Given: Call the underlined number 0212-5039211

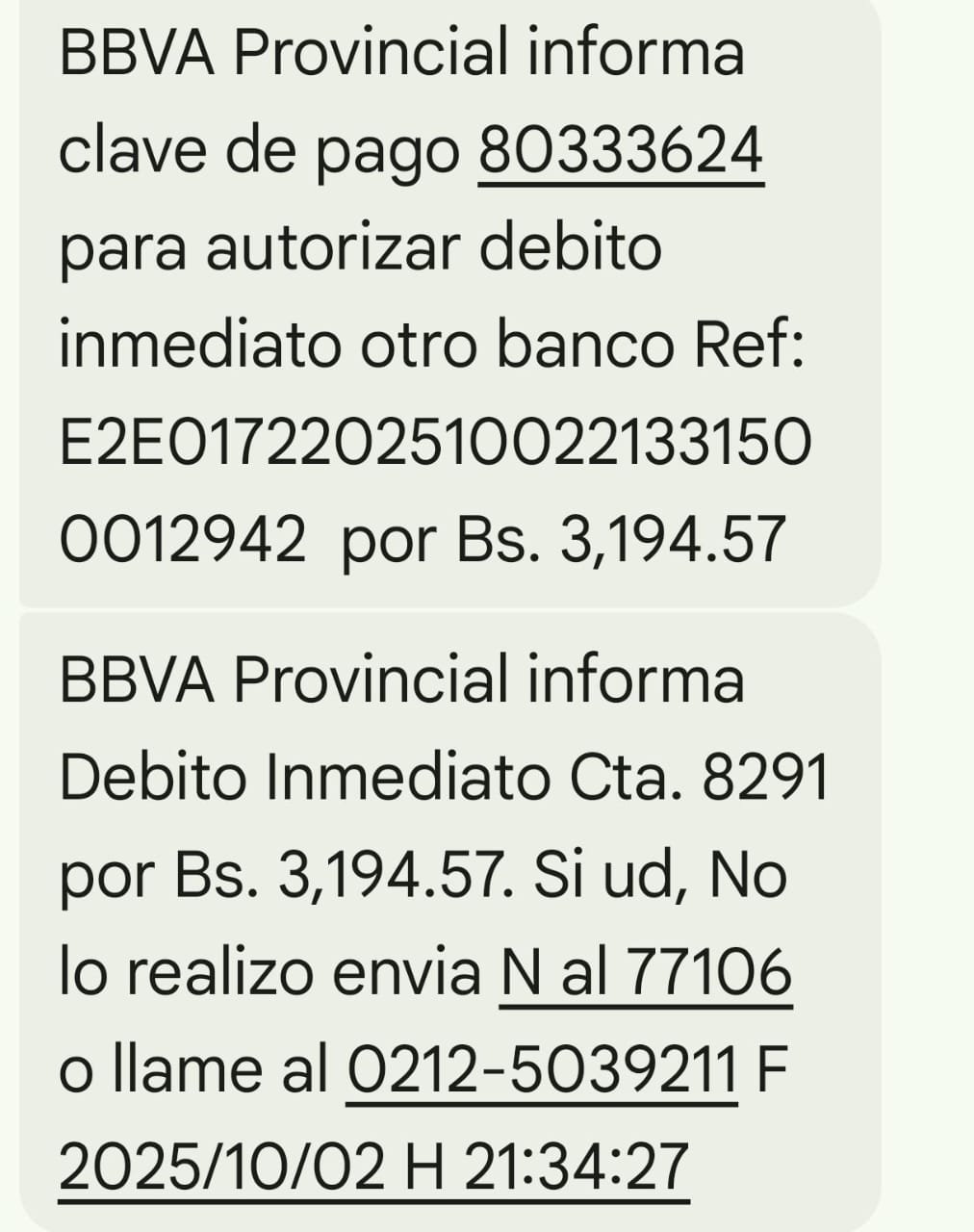Looking at the screenshot, I should pos(541,1069).
